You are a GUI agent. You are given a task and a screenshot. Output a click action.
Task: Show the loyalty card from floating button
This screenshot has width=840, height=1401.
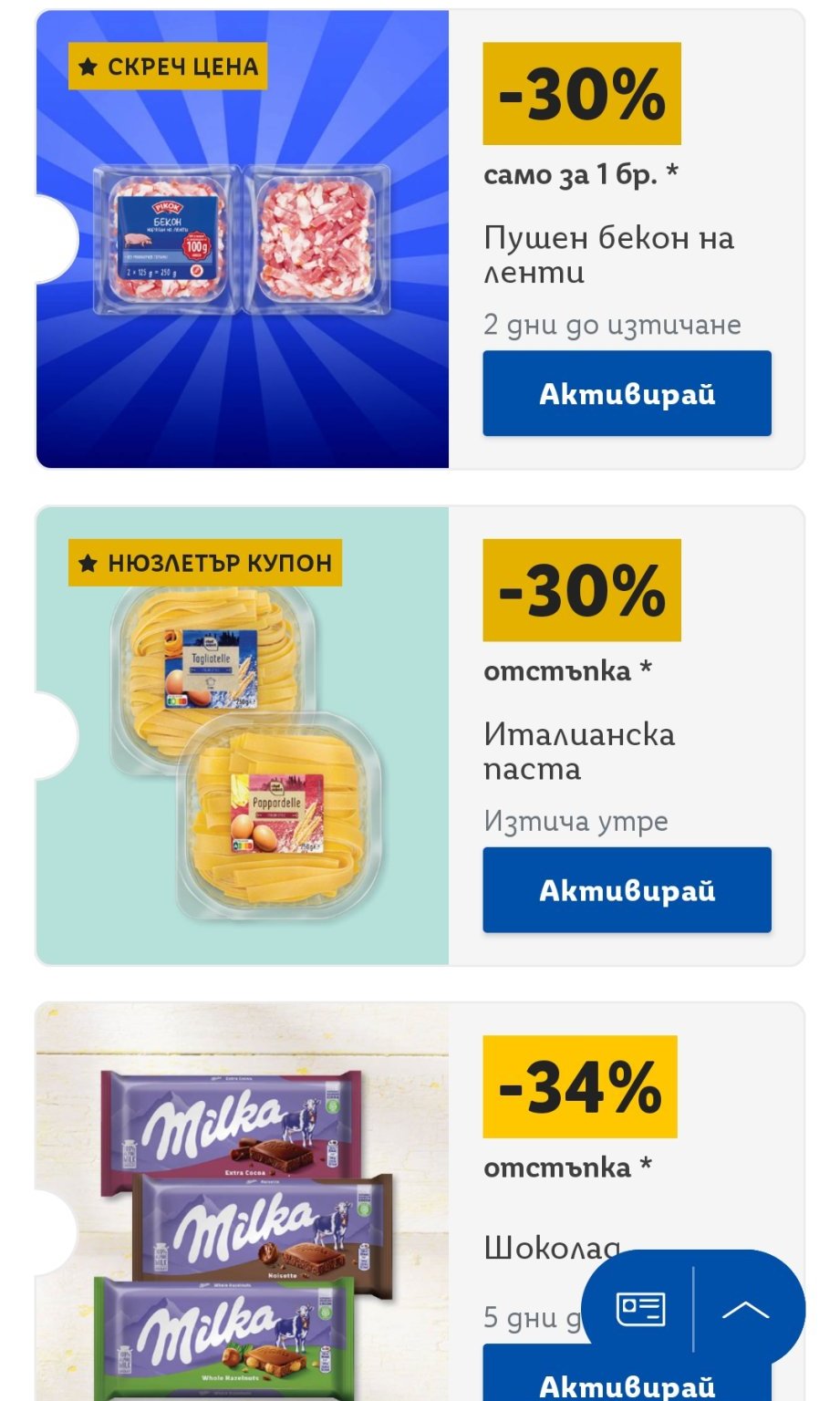[640, 1310]
